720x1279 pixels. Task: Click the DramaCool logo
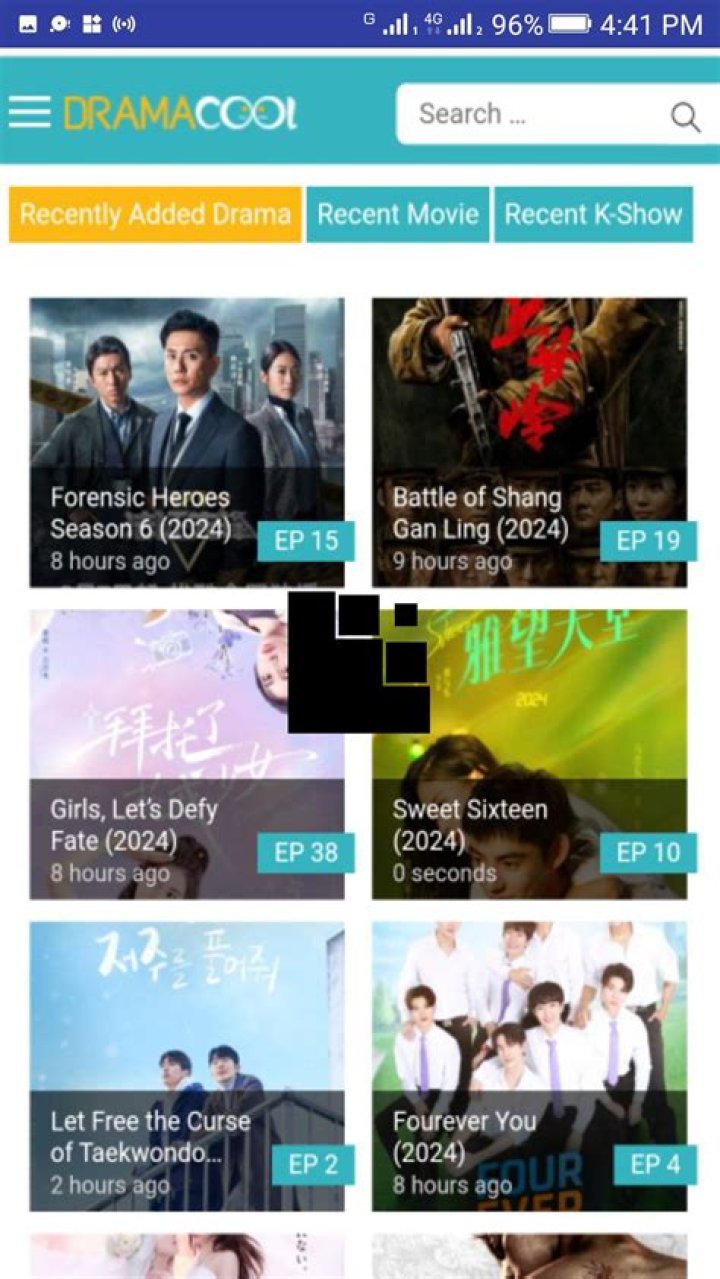tap(175, 113)
